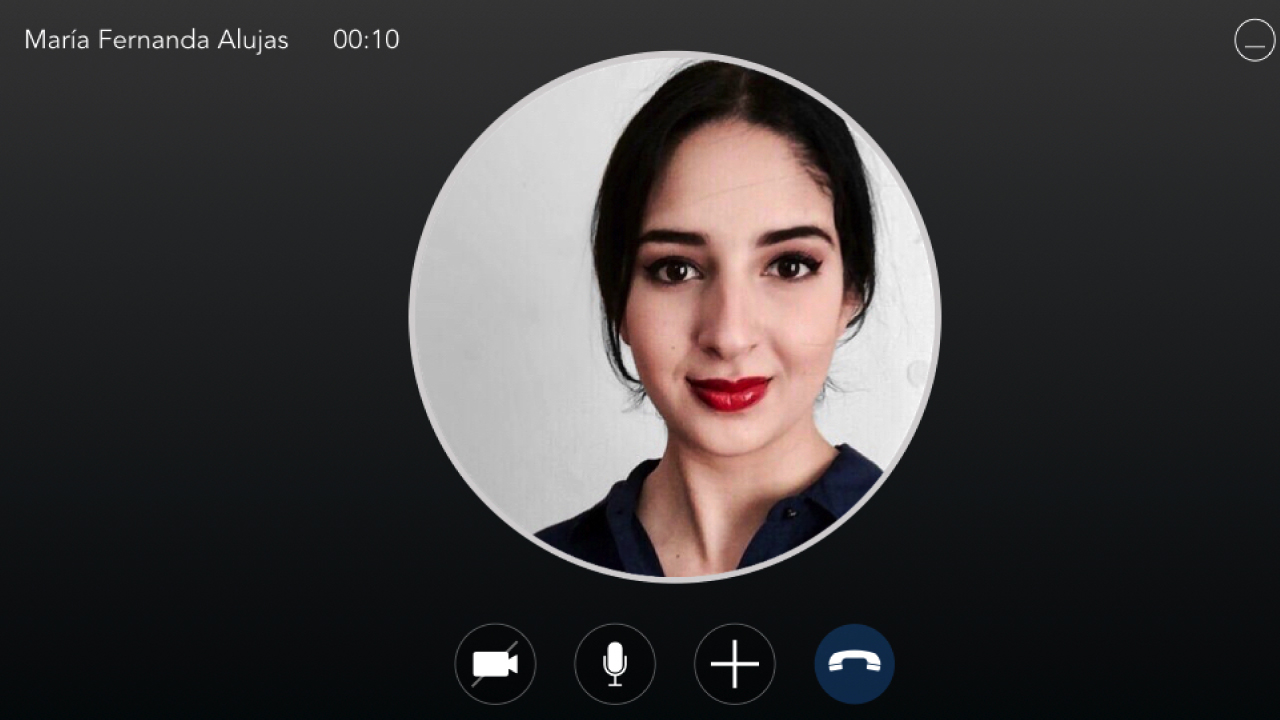The image size is (1280, 720).
Task: Mute the microphone
Action: (x=615, y=664)
